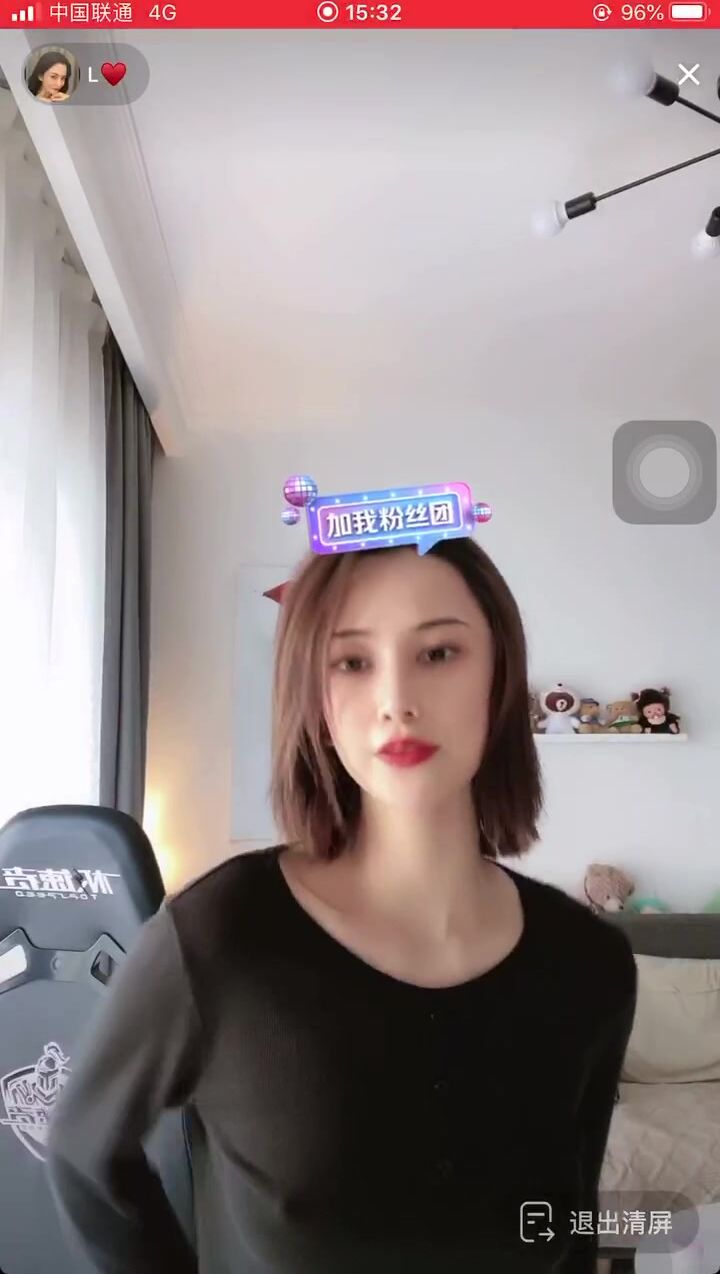Close the live stream with the X

point(688,74)
